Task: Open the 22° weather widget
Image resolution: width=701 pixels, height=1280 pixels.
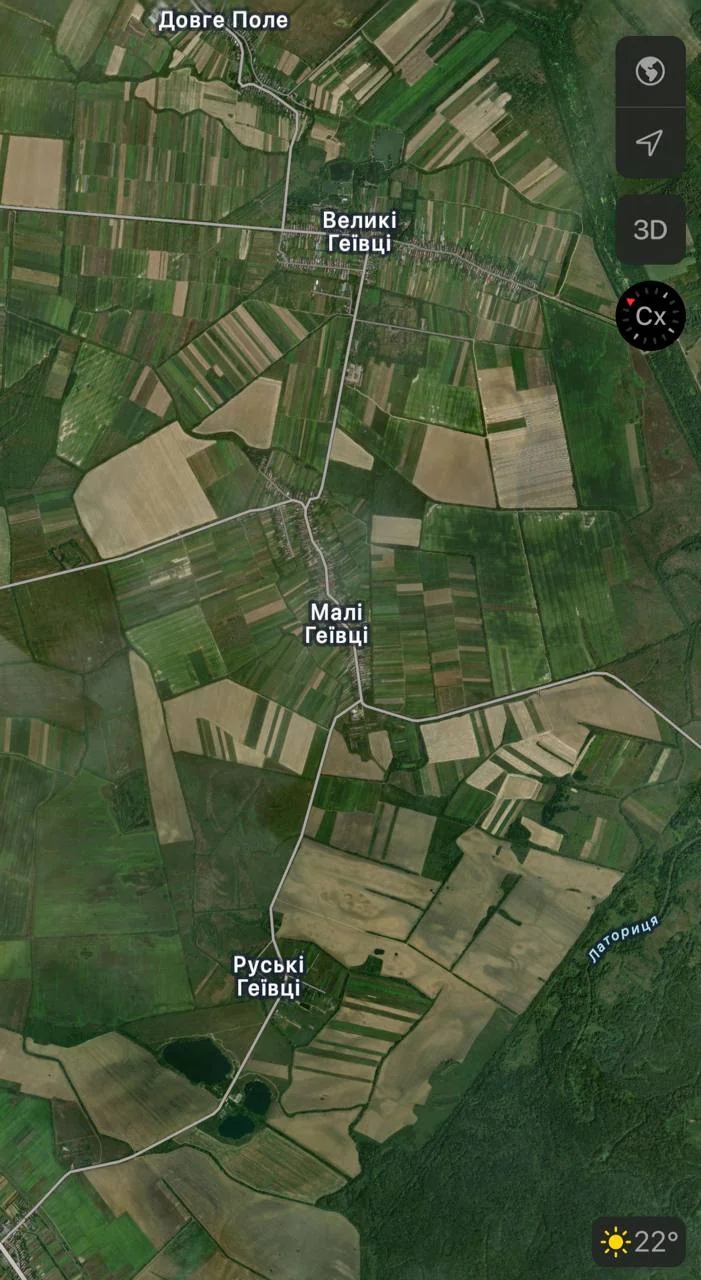Action: coord(641,1242)
